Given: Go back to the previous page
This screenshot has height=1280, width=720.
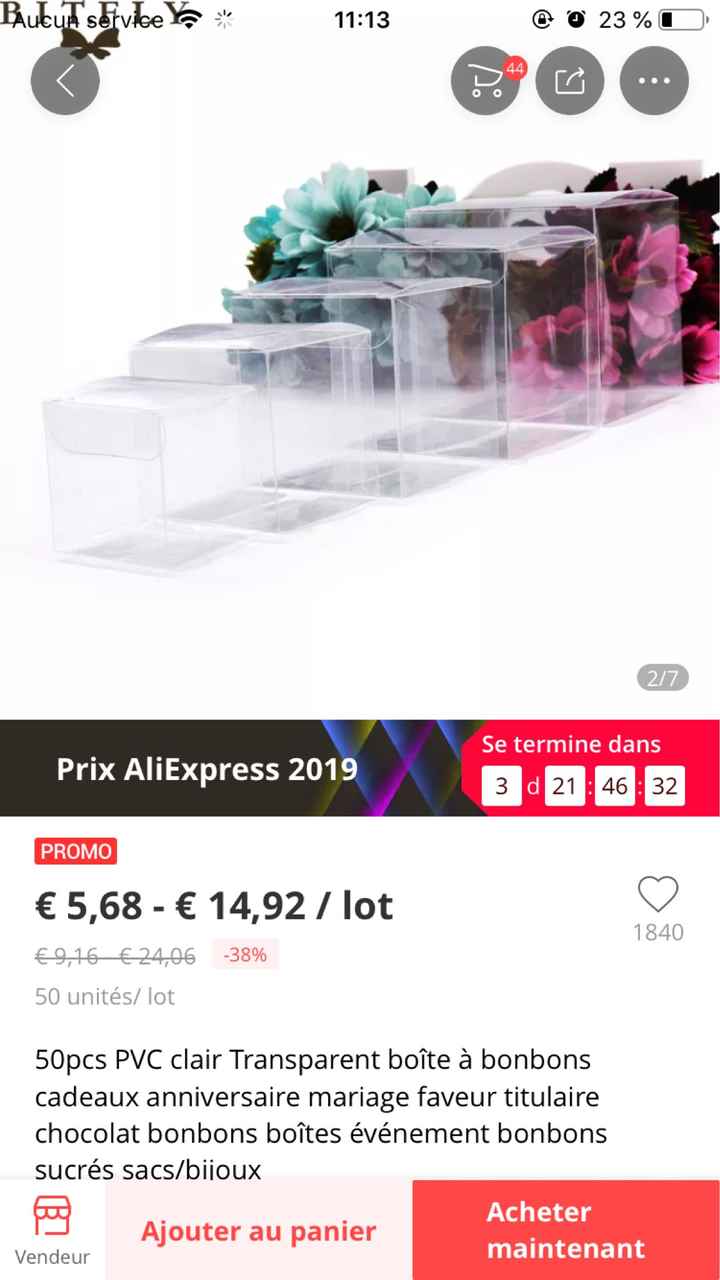Looking at the screenshot, I should (x=65, y=80).
